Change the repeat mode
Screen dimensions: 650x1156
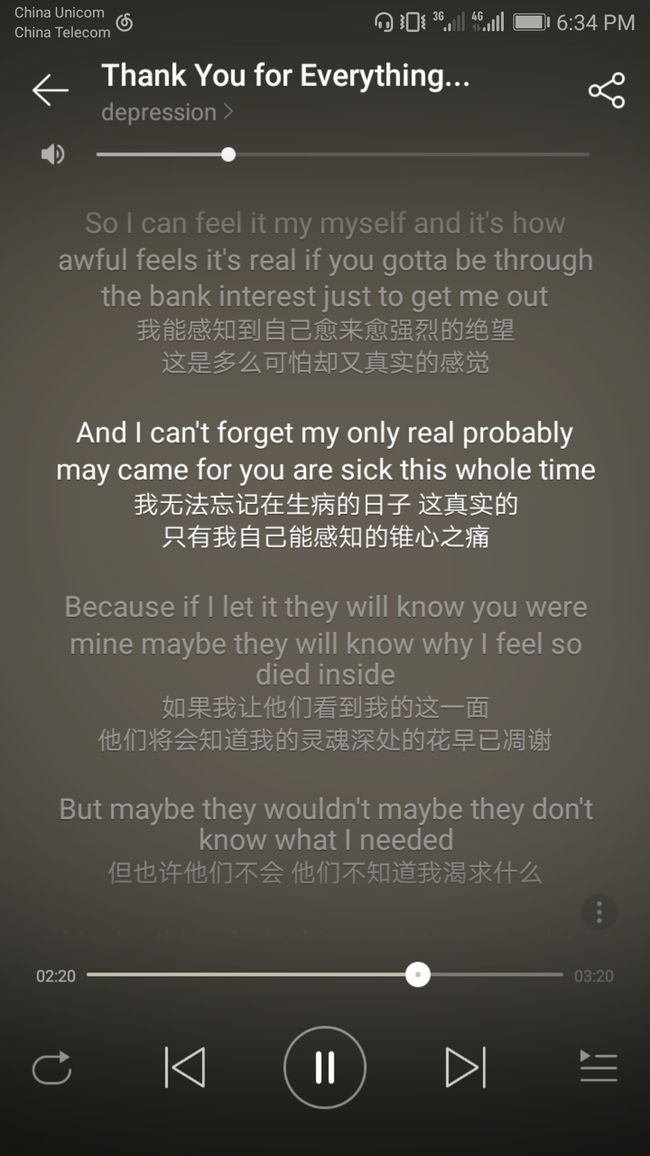52,1067
